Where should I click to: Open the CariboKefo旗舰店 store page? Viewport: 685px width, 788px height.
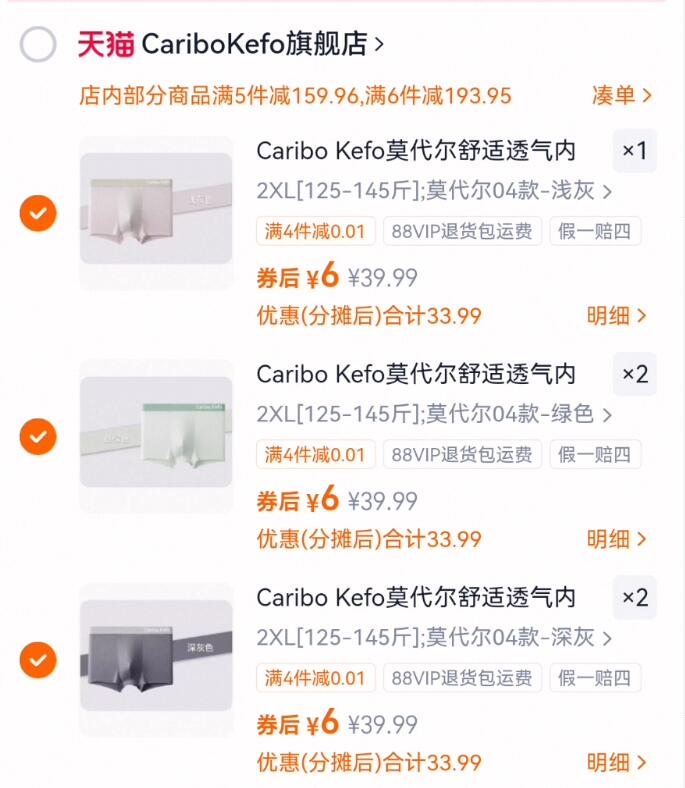pyautogui.click(x=262, y=44)
